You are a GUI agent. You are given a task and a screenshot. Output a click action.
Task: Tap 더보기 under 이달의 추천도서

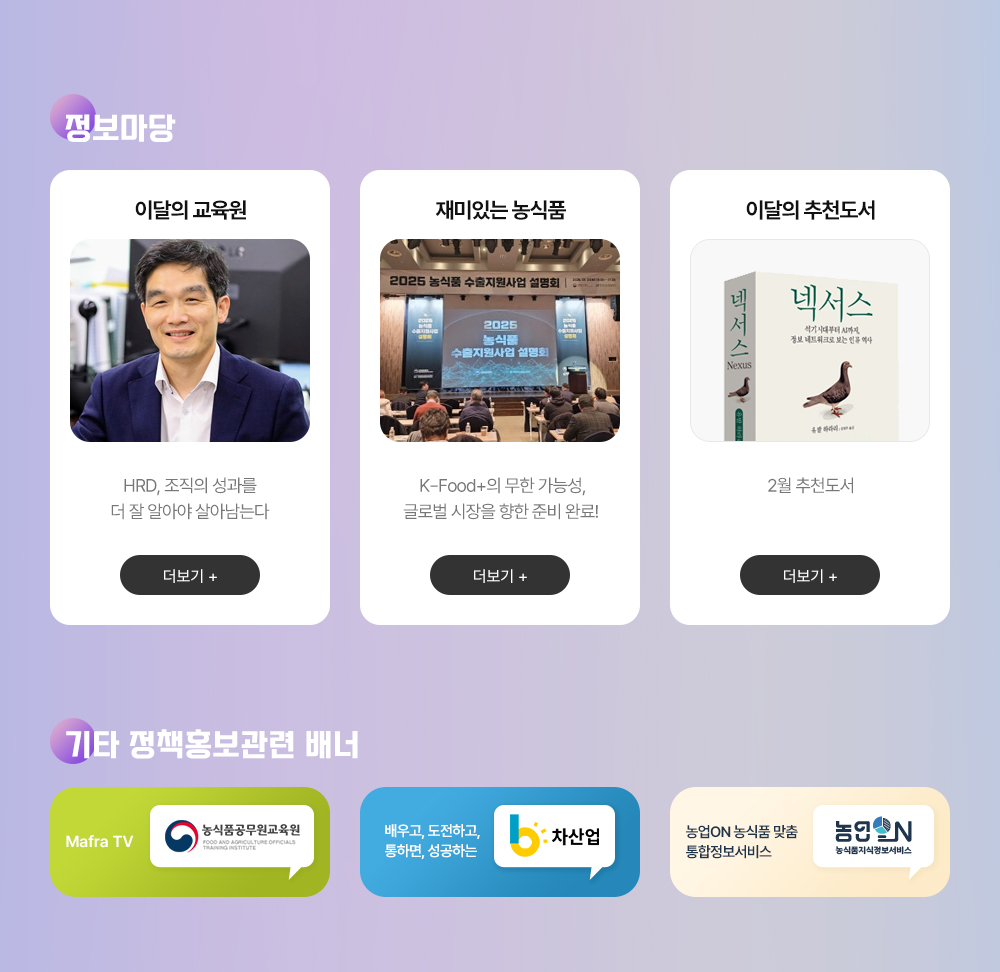click(810, 575)
